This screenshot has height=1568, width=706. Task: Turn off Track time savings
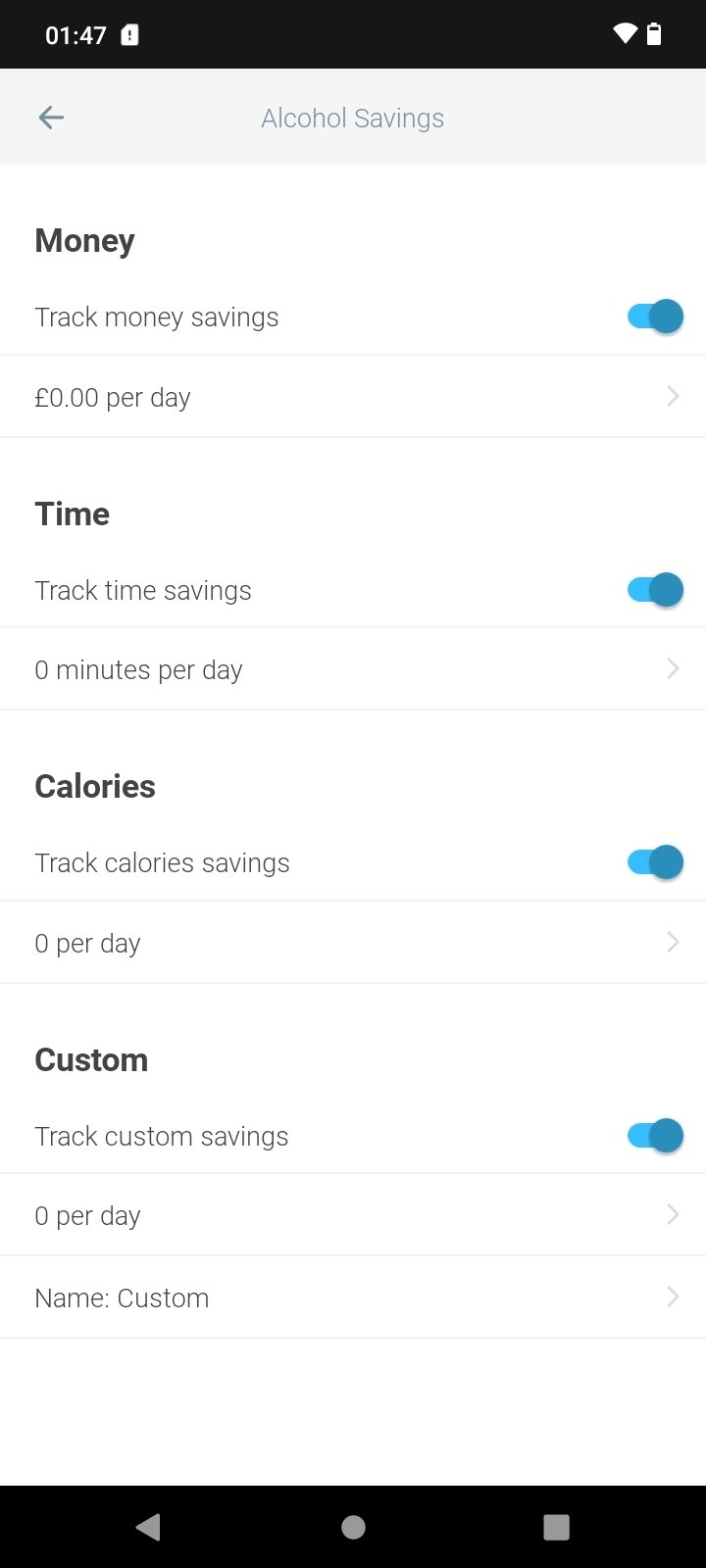pos(654,590)
